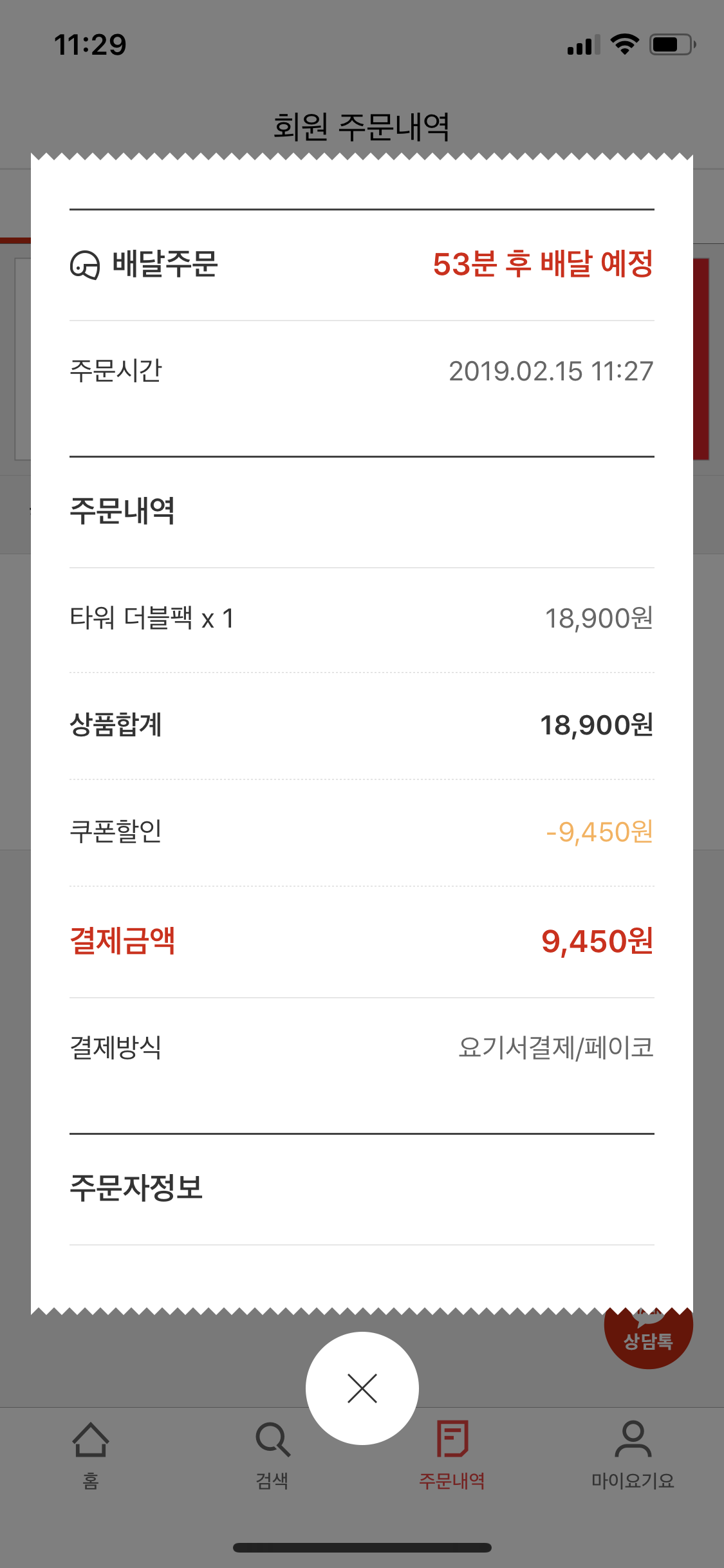Close the order receipt popup
Image resolution: width=724 pixels, height=1568 pixels.
pyautogui.click(x=362, y=1388)
